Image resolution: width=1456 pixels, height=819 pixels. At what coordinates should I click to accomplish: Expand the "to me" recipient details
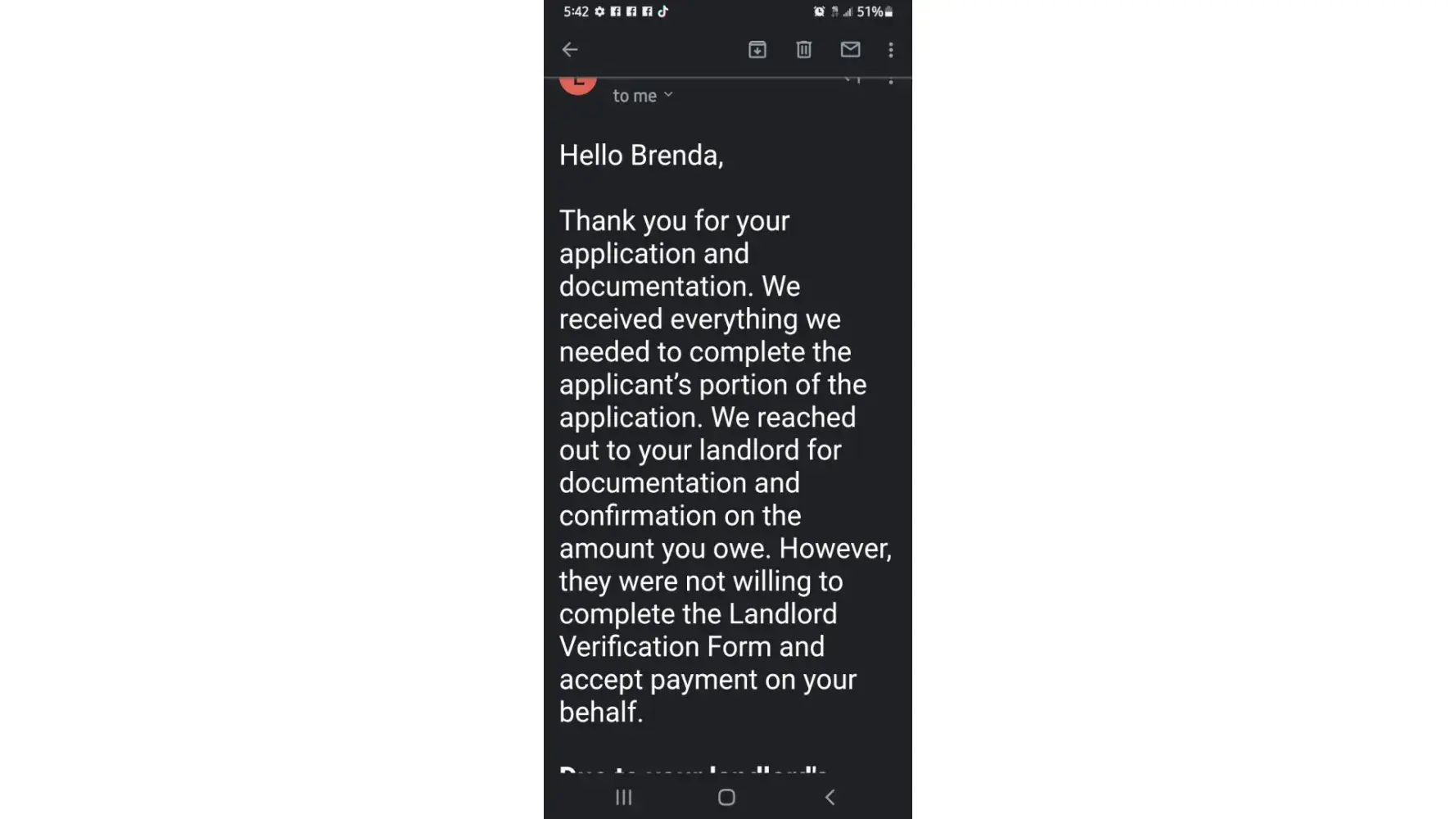coord(644,96)
